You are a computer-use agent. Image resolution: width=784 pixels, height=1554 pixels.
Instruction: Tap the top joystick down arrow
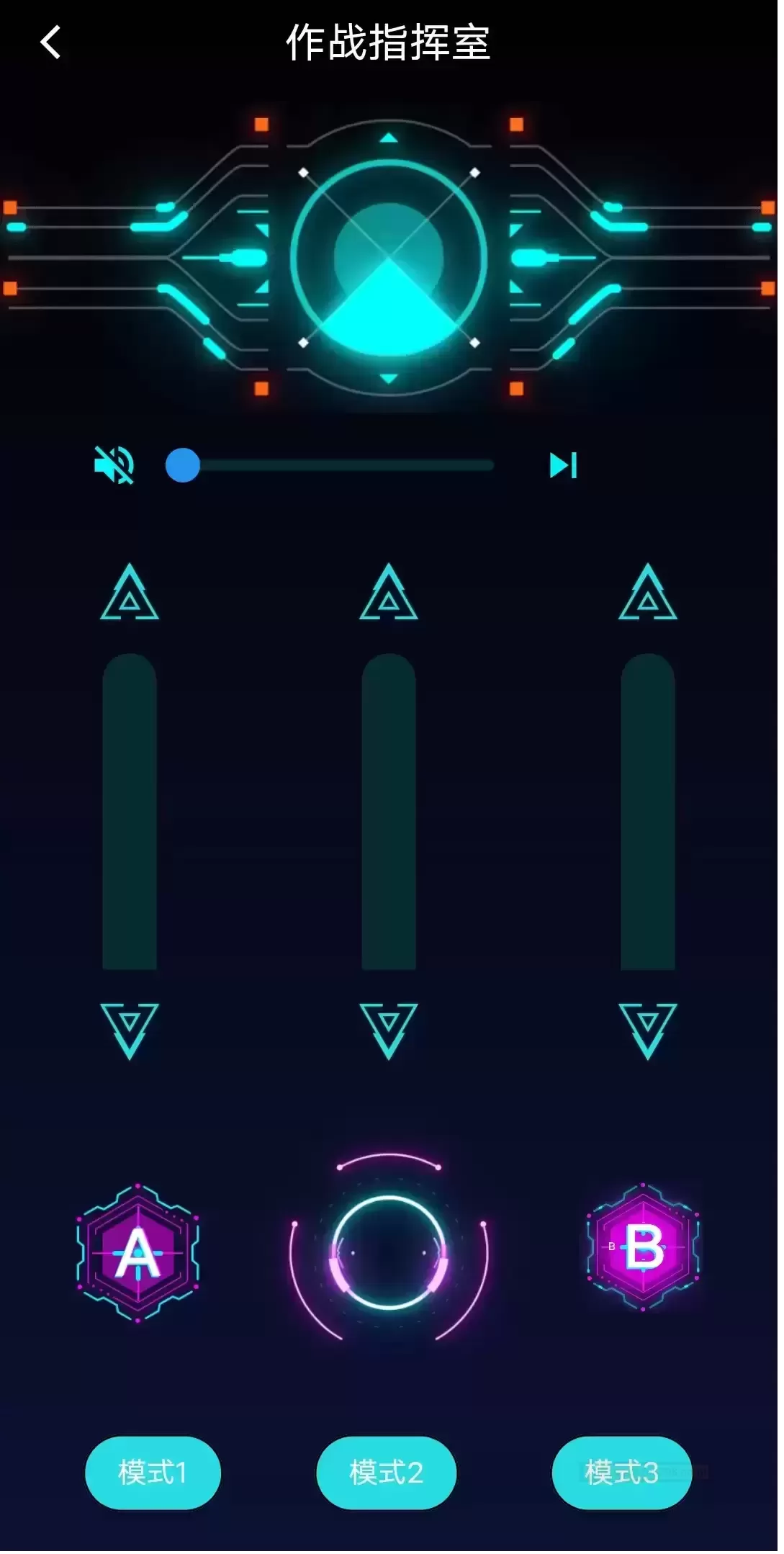click(389, 378)
